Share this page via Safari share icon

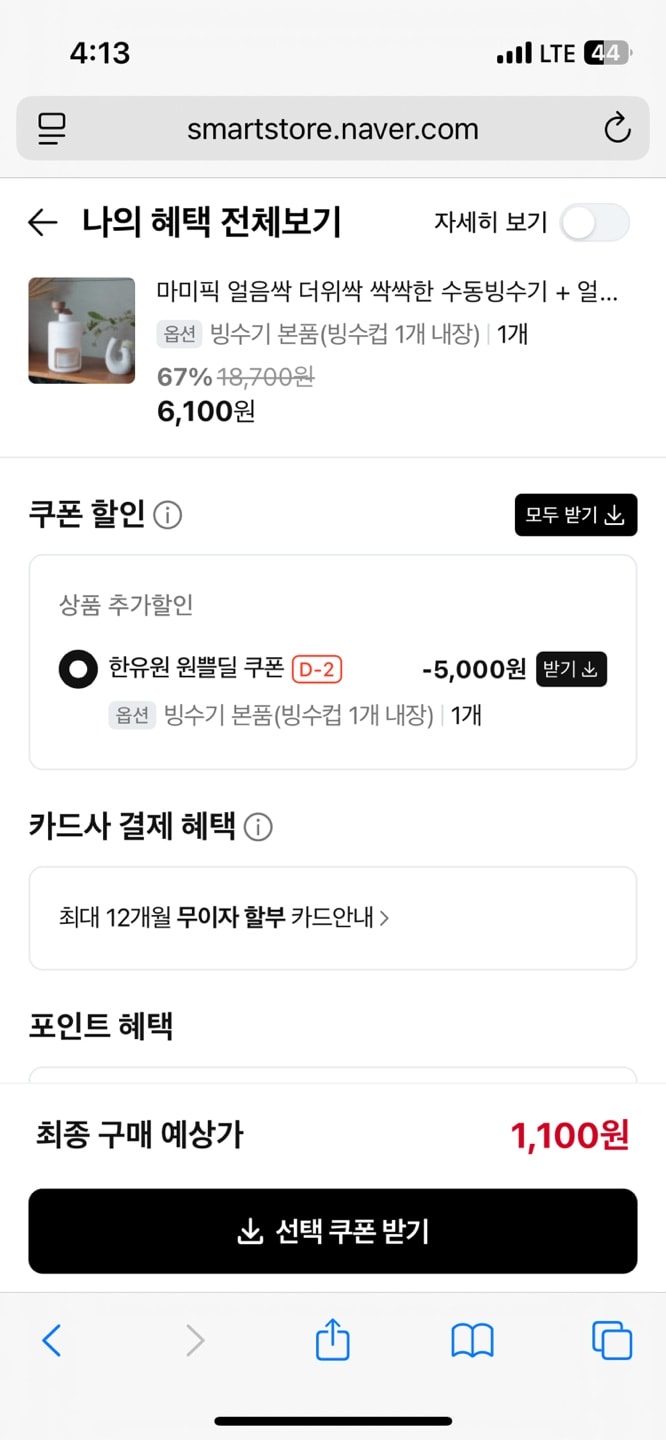point(333,1339)
